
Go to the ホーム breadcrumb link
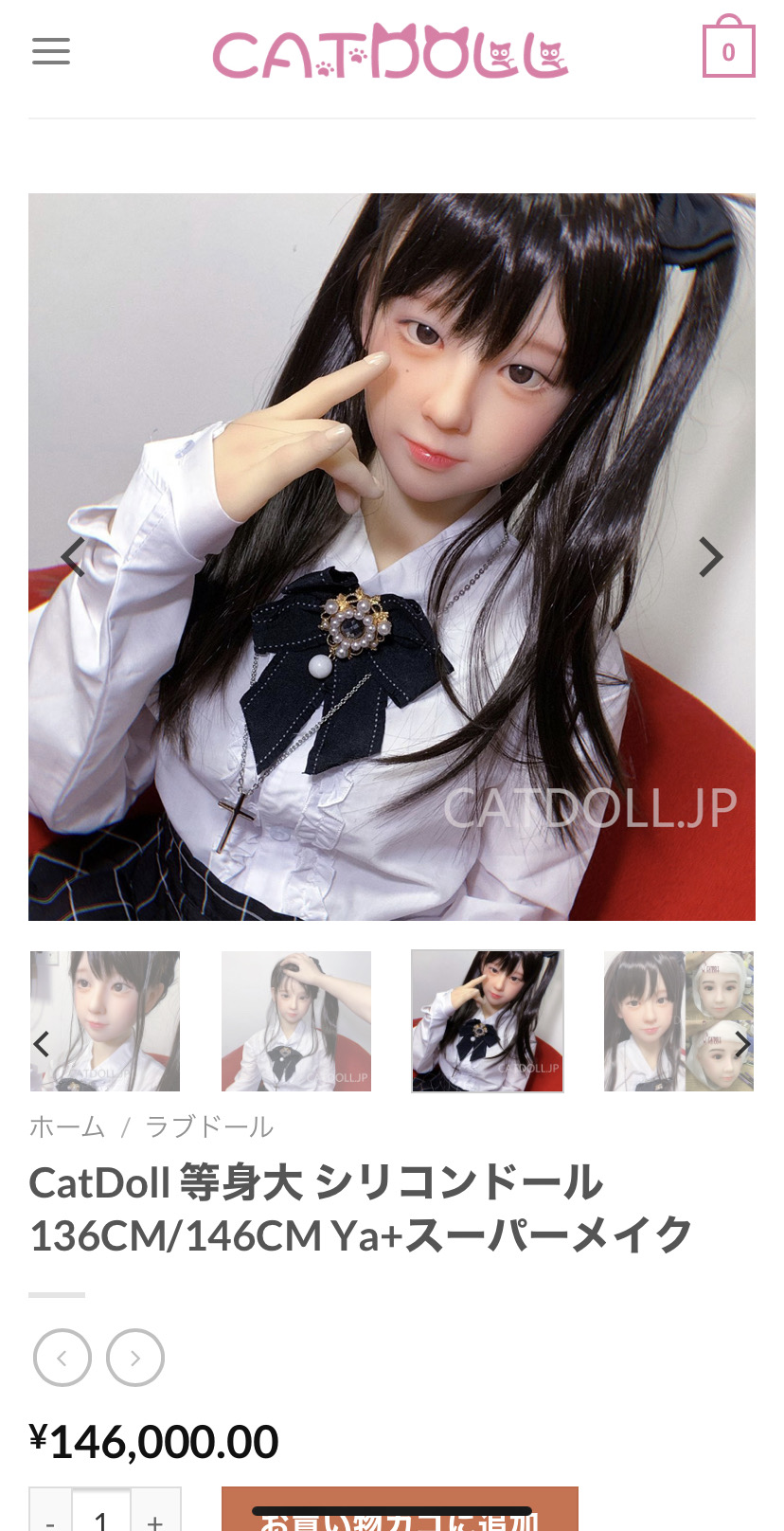click(67, 1126)
